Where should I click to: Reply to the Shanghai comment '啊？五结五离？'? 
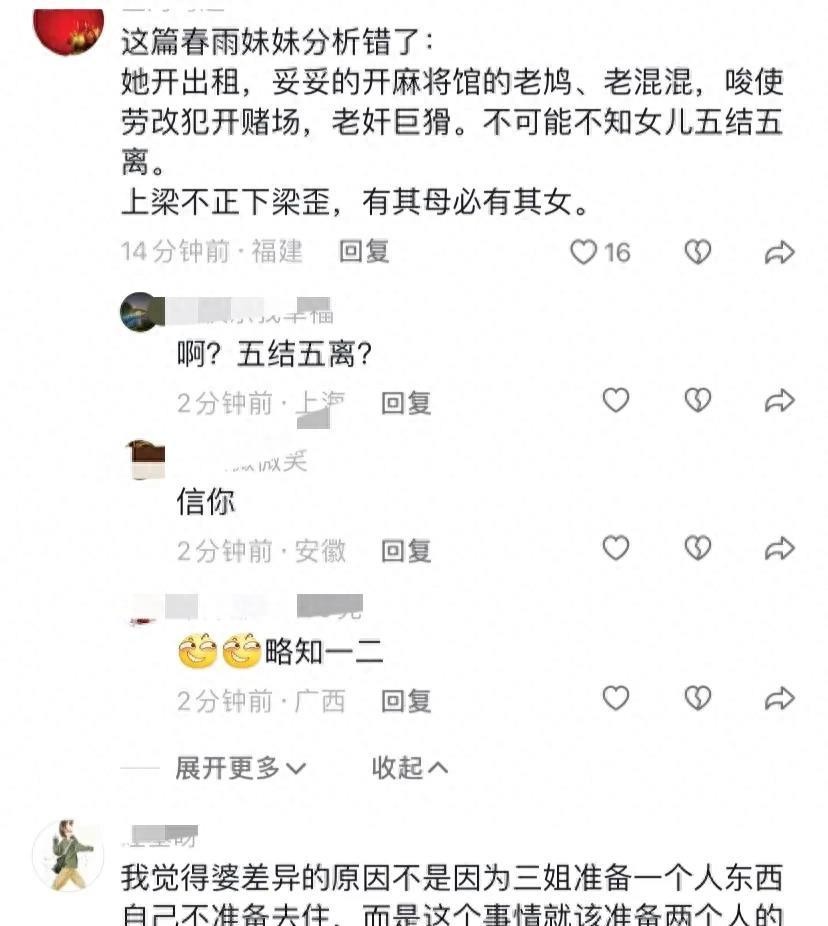406,403
